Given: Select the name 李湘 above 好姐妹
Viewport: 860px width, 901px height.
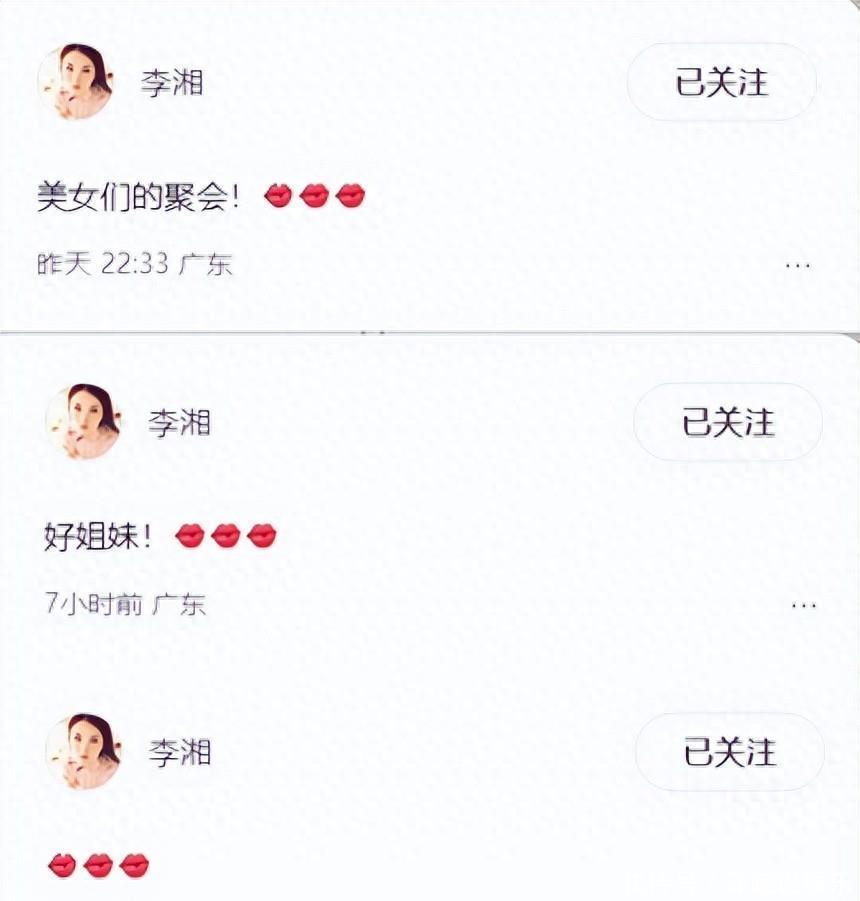Looking at the screenshot, I should [x=179, y=423].
